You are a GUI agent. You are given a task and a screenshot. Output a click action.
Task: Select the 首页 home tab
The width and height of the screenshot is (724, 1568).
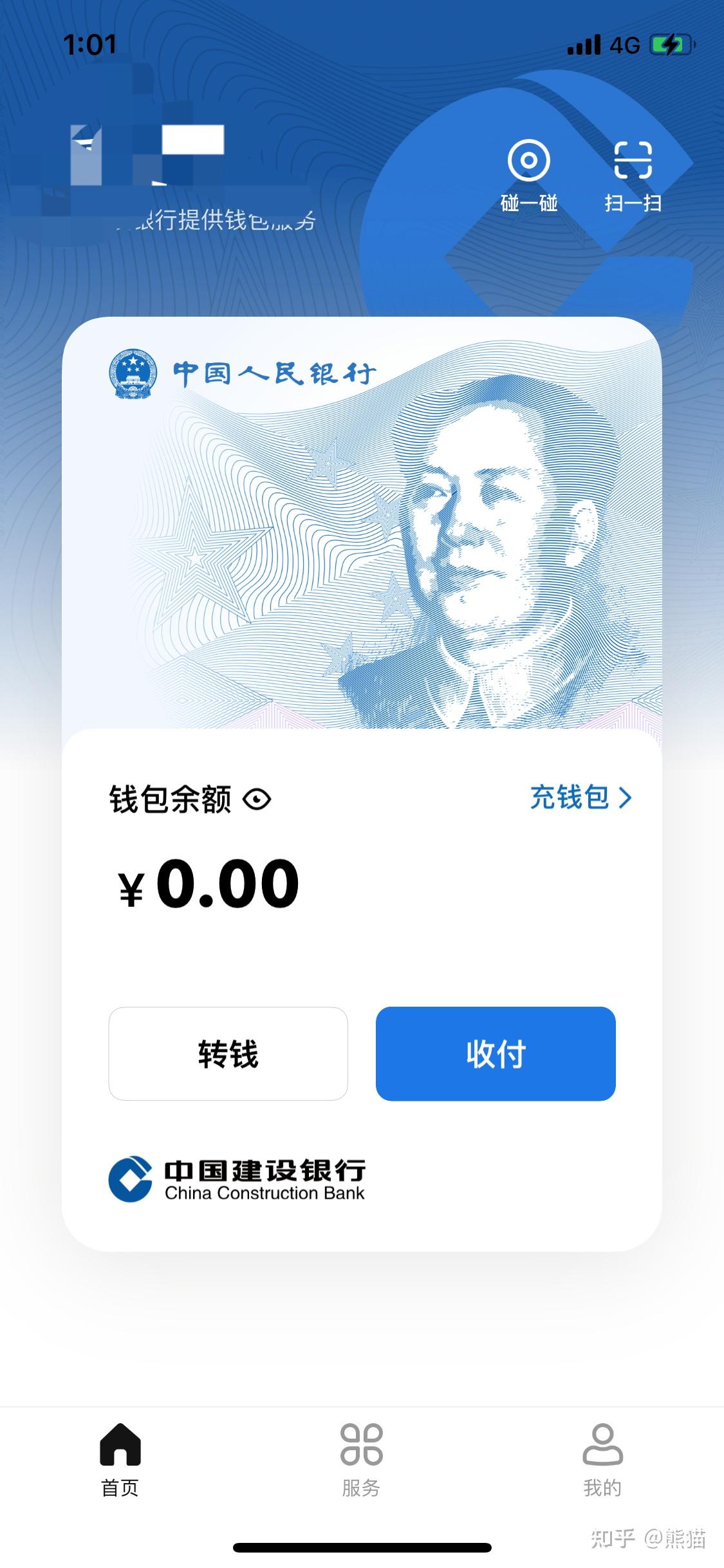tap(120, 1460)
